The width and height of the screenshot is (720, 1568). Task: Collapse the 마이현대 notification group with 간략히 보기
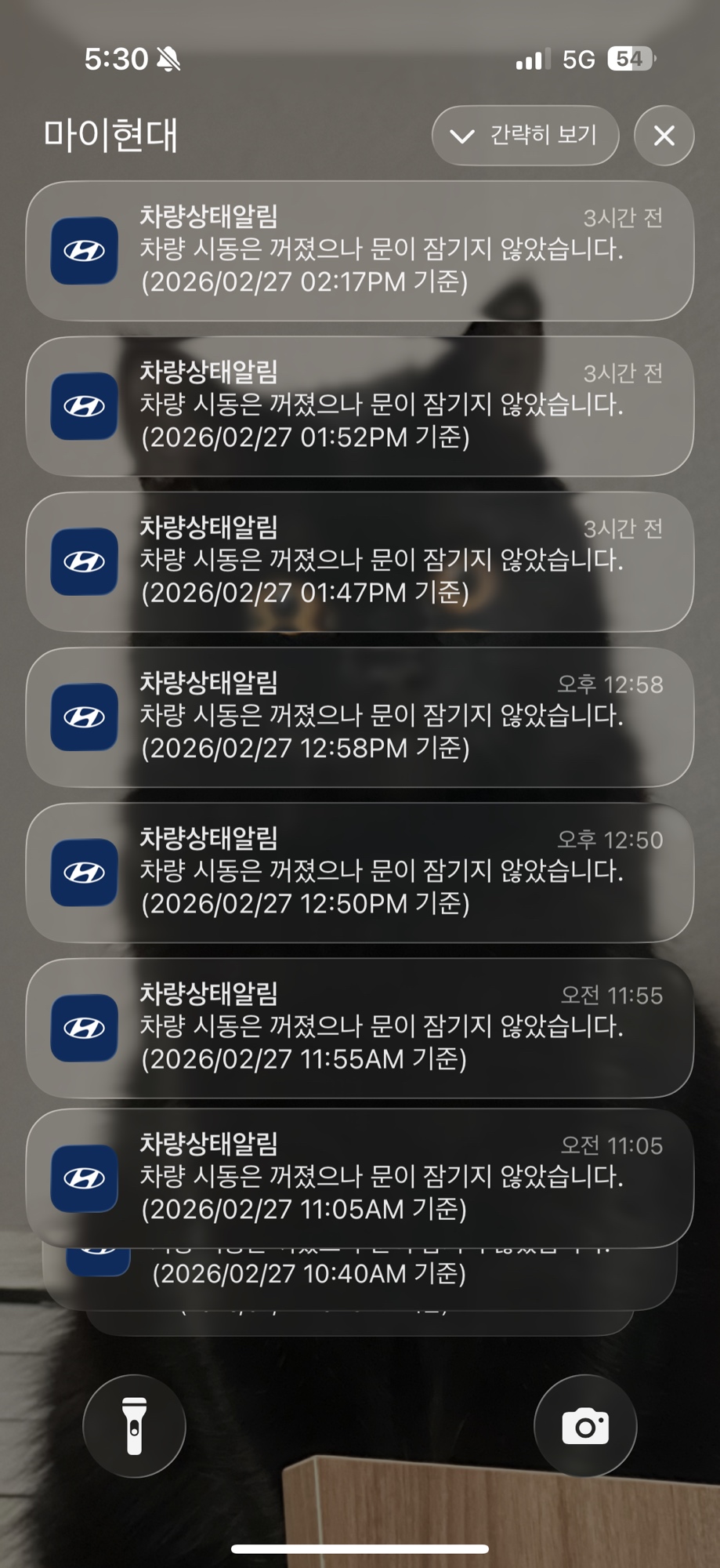click(x=525, y=136)
